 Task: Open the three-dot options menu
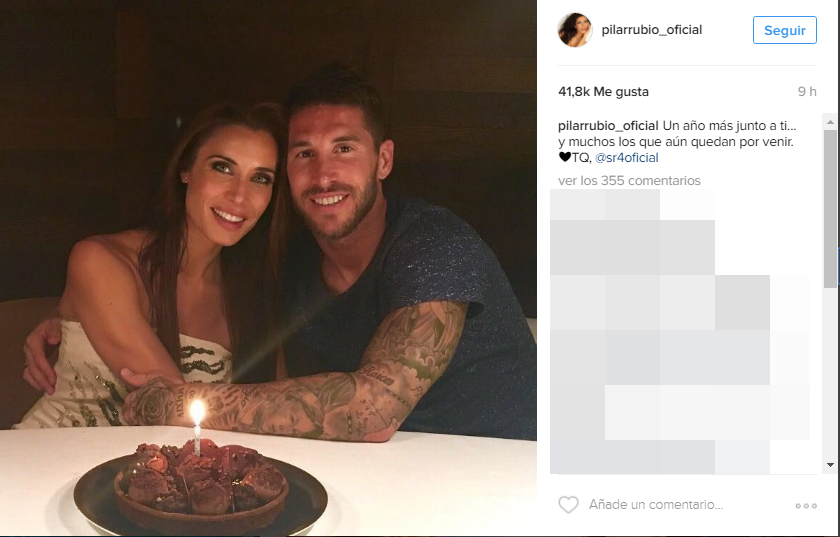coord(806,506)
